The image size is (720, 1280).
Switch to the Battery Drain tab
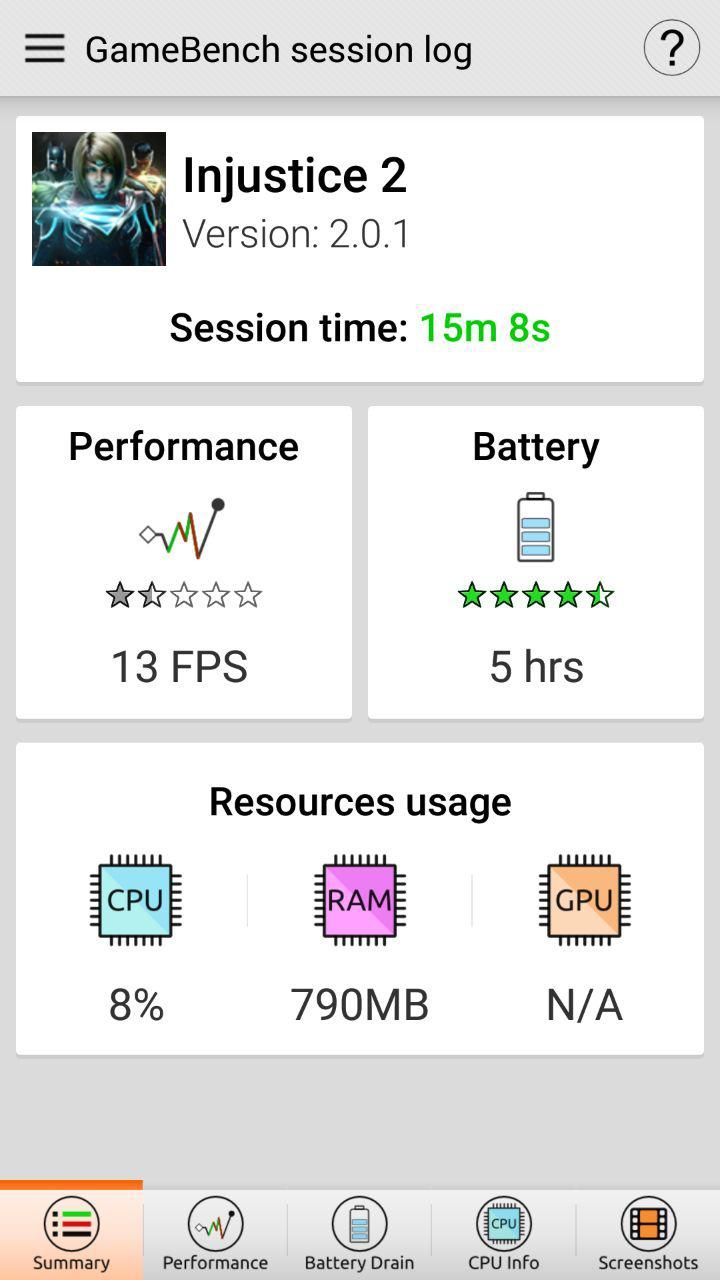click(x=359, y=1234)
